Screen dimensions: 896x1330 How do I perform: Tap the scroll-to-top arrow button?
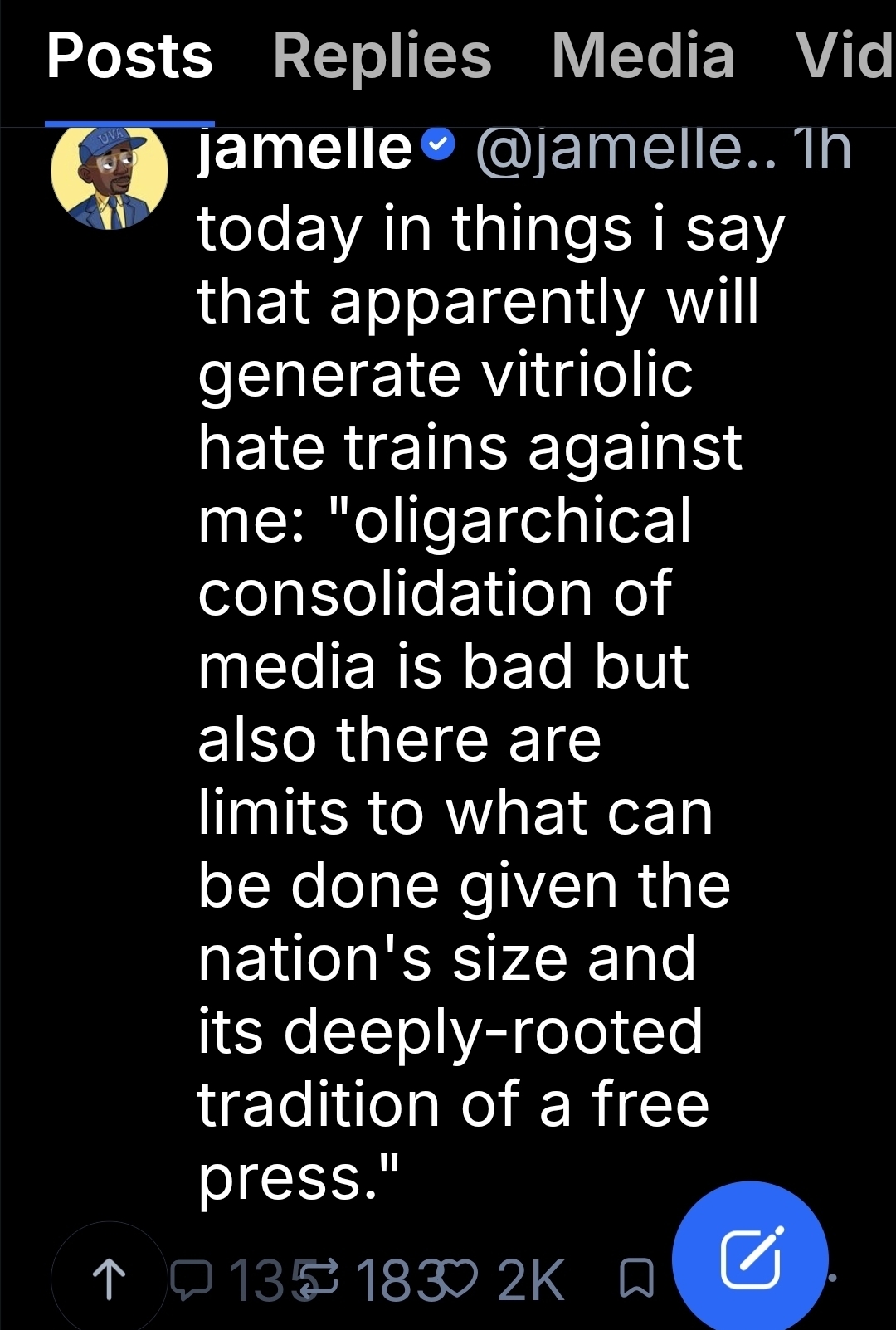tap(109, 1279)
